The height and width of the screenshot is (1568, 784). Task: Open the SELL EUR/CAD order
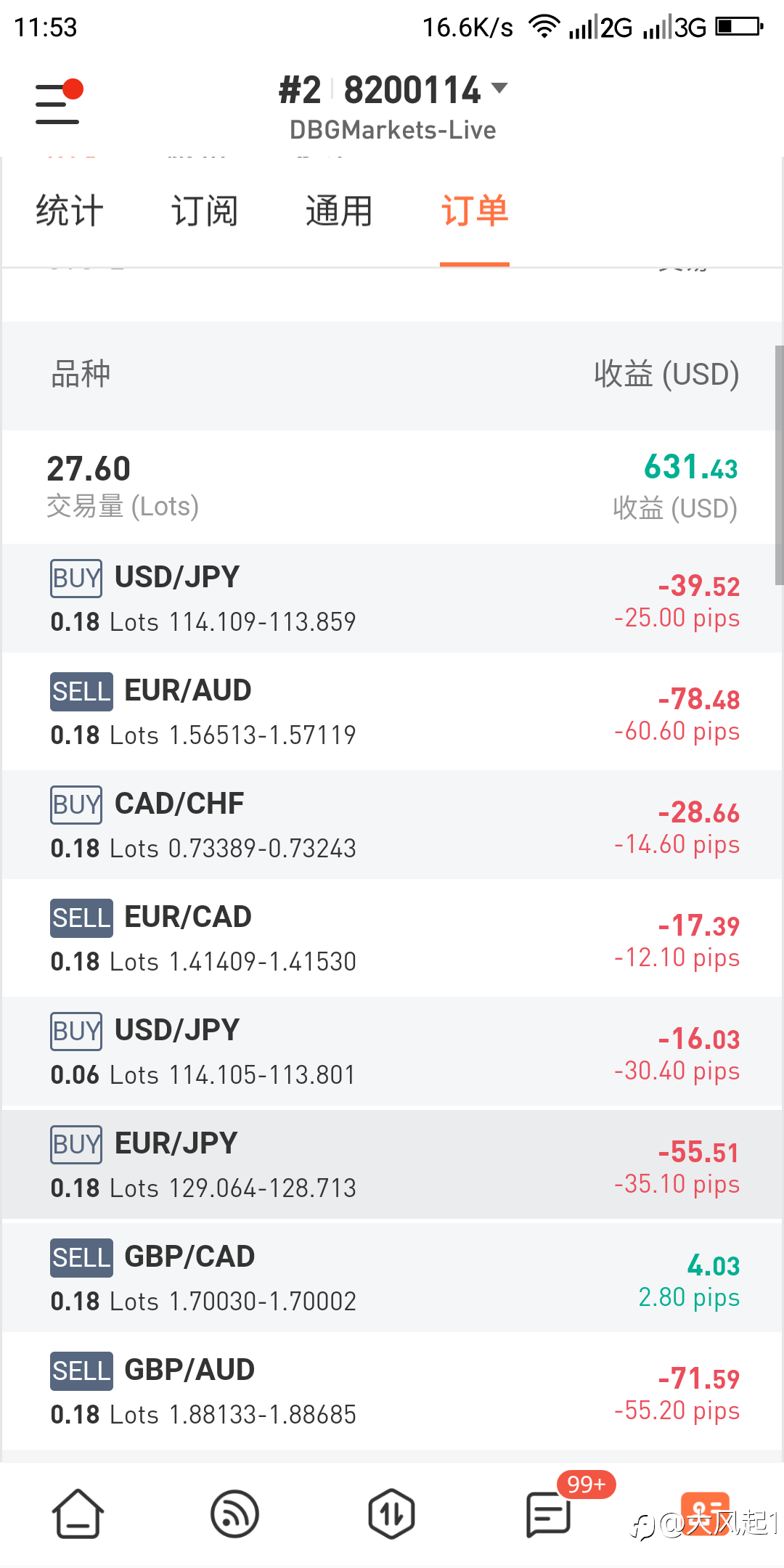392,939
